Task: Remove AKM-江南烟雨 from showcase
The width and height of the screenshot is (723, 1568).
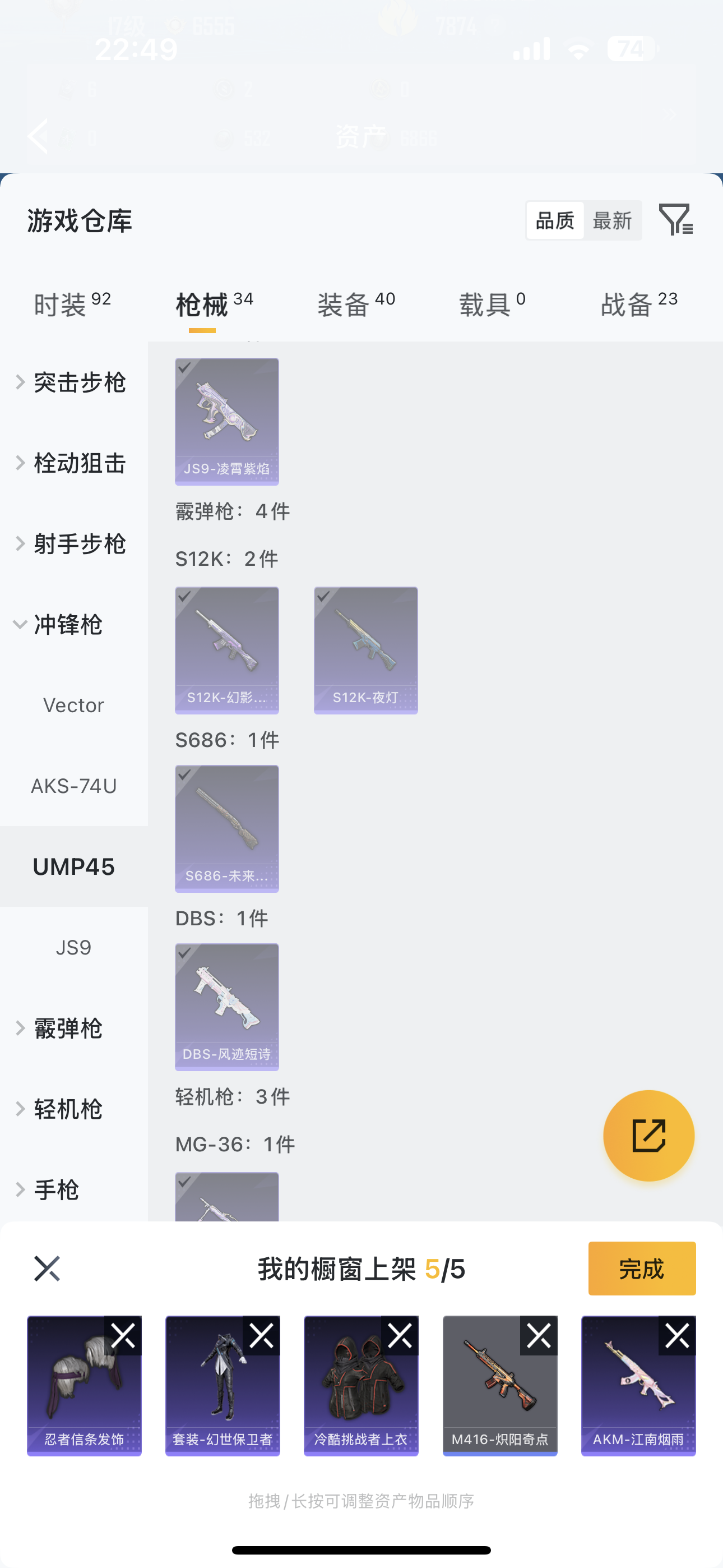Action: tap(676, 1335)
